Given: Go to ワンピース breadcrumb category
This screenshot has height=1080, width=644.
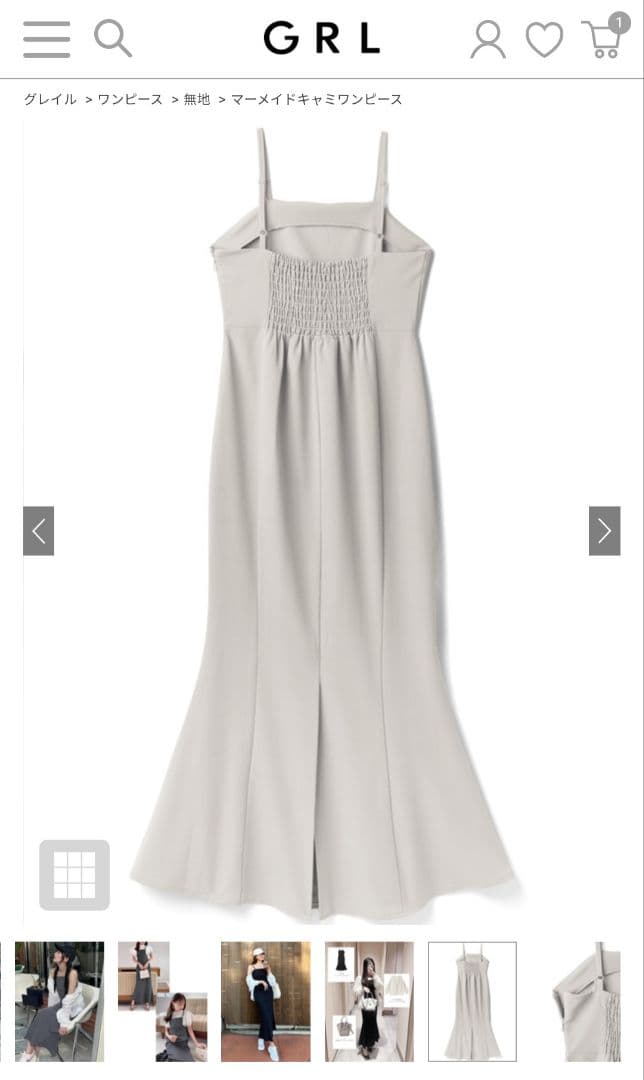Looking at the screenshot, I should [x=130, y=99].
